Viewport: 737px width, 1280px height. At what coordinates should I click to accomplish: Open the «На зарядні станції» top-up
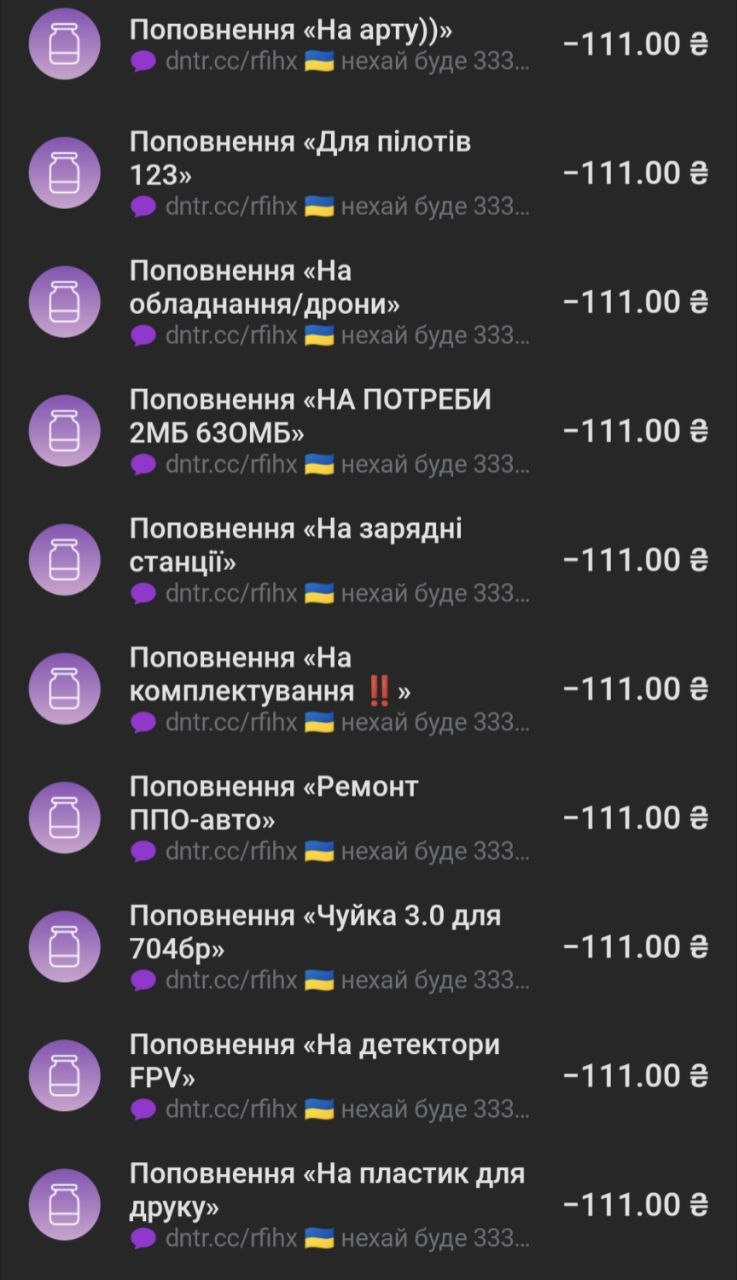point(330,560)
